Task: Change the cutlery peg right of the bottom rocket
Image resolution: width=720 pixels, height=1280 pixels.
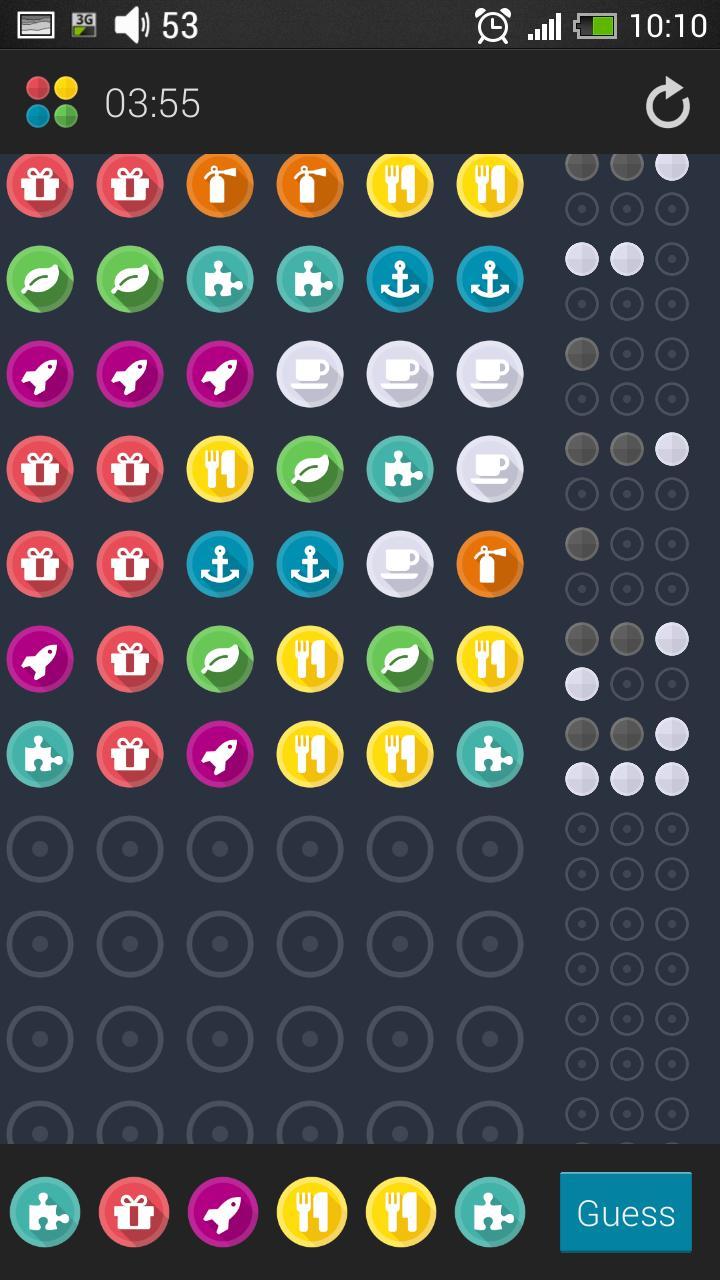Action: 312,1212
